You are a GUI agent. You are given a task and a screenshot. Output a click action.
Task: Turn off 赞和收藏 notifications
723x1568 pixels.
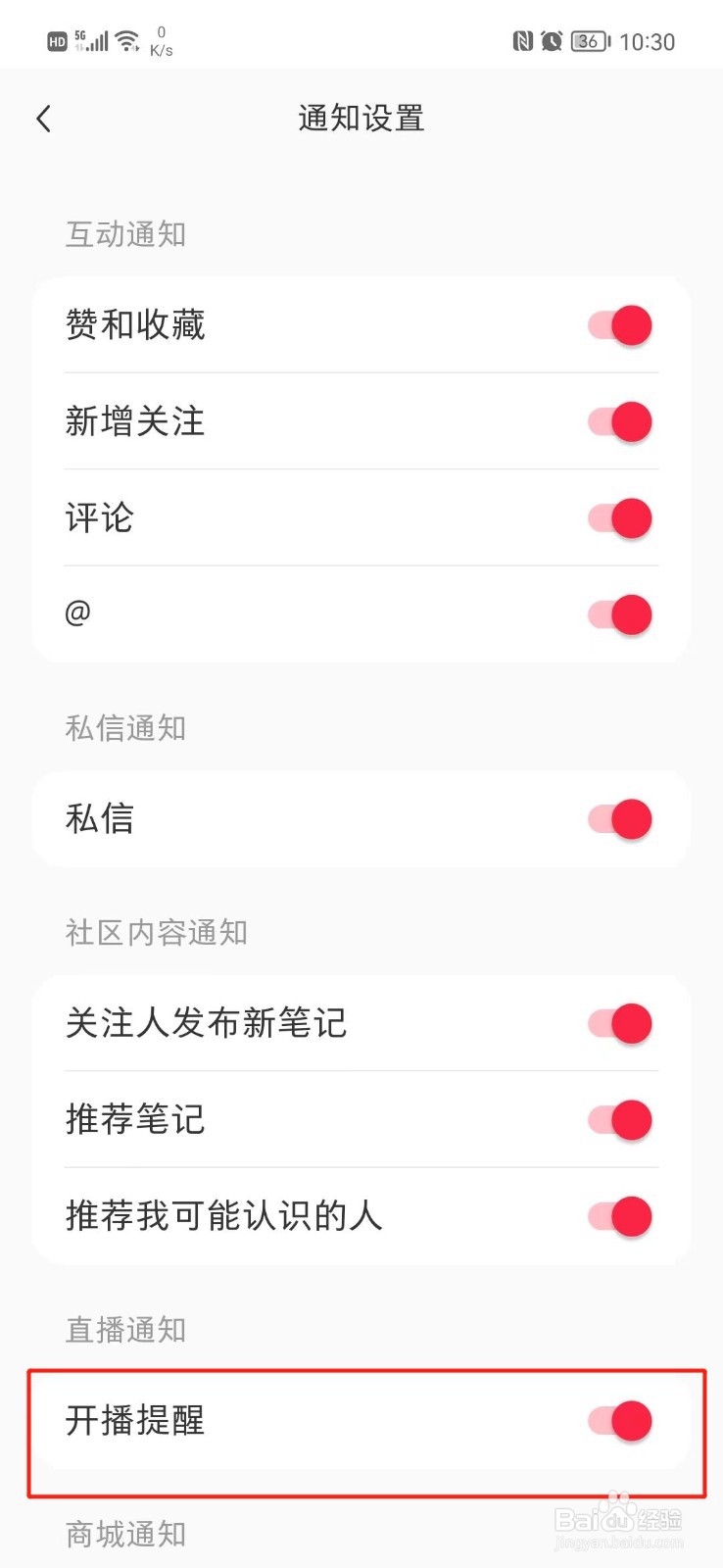point(620,325)
